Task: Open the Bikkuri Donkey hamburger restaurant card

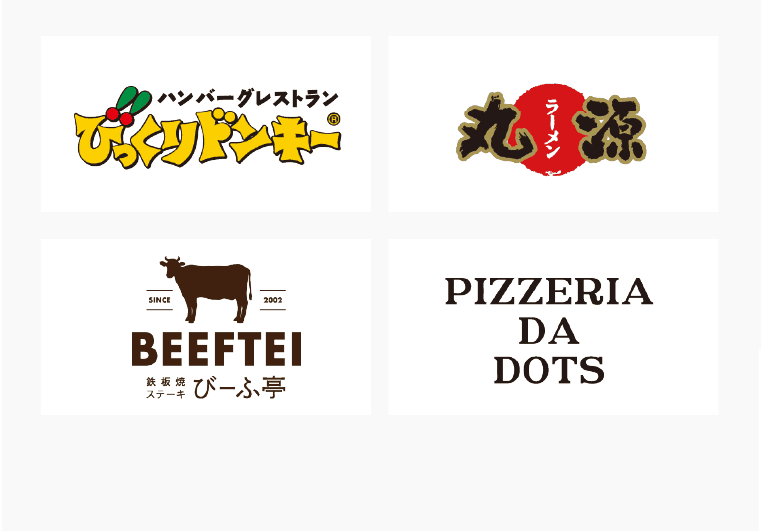Action: point(206,124)
